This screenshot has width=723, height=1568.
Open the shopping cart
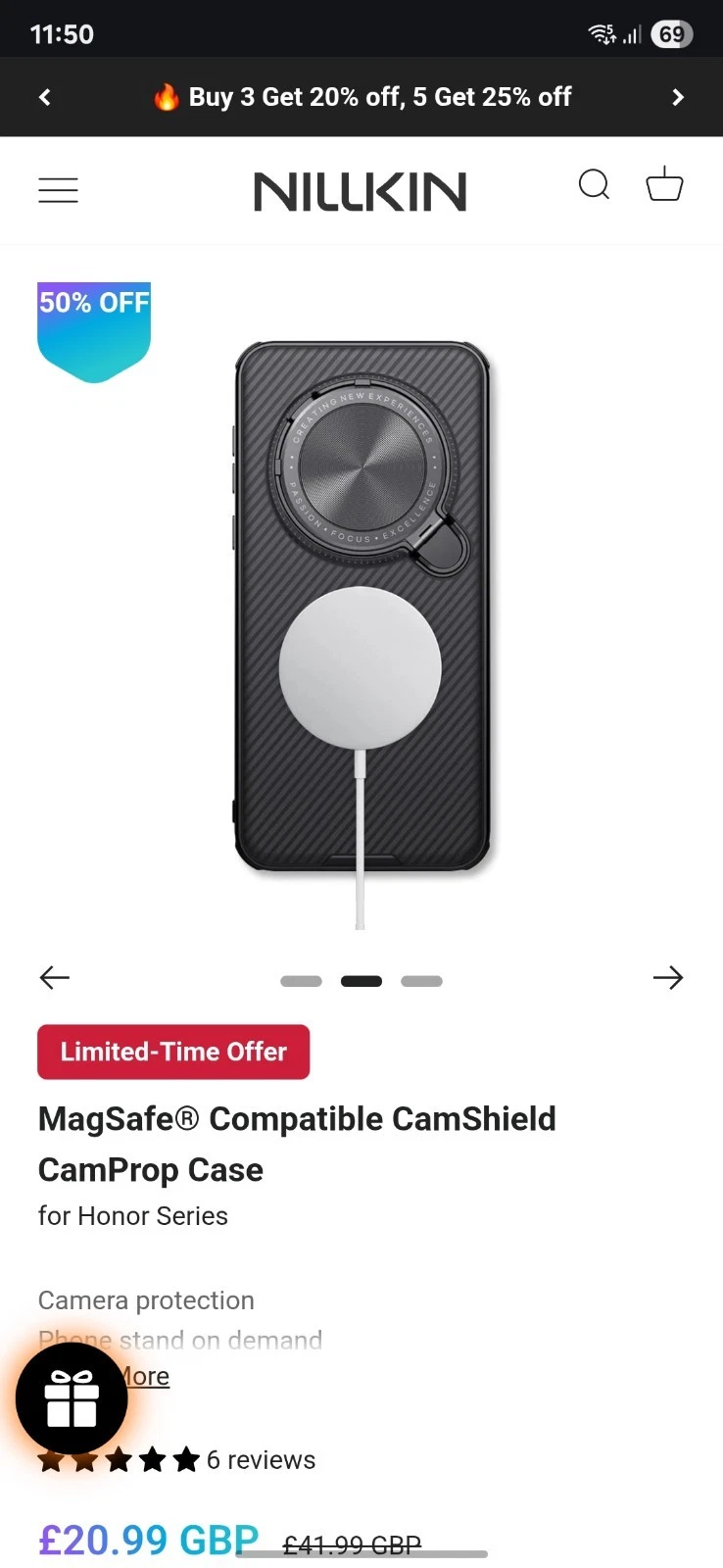pos(664,184)
